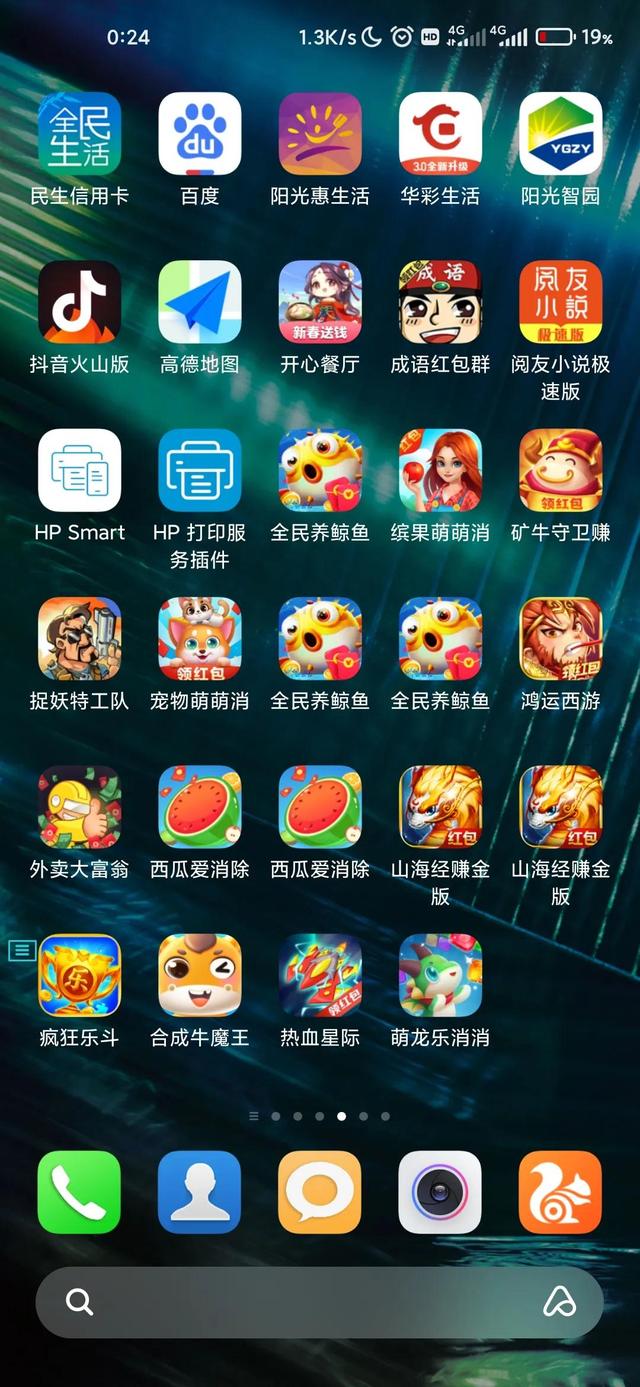The image size is (640, 1387).
Task: Open the assistant icon in search bar
Action: [559, 1301]
